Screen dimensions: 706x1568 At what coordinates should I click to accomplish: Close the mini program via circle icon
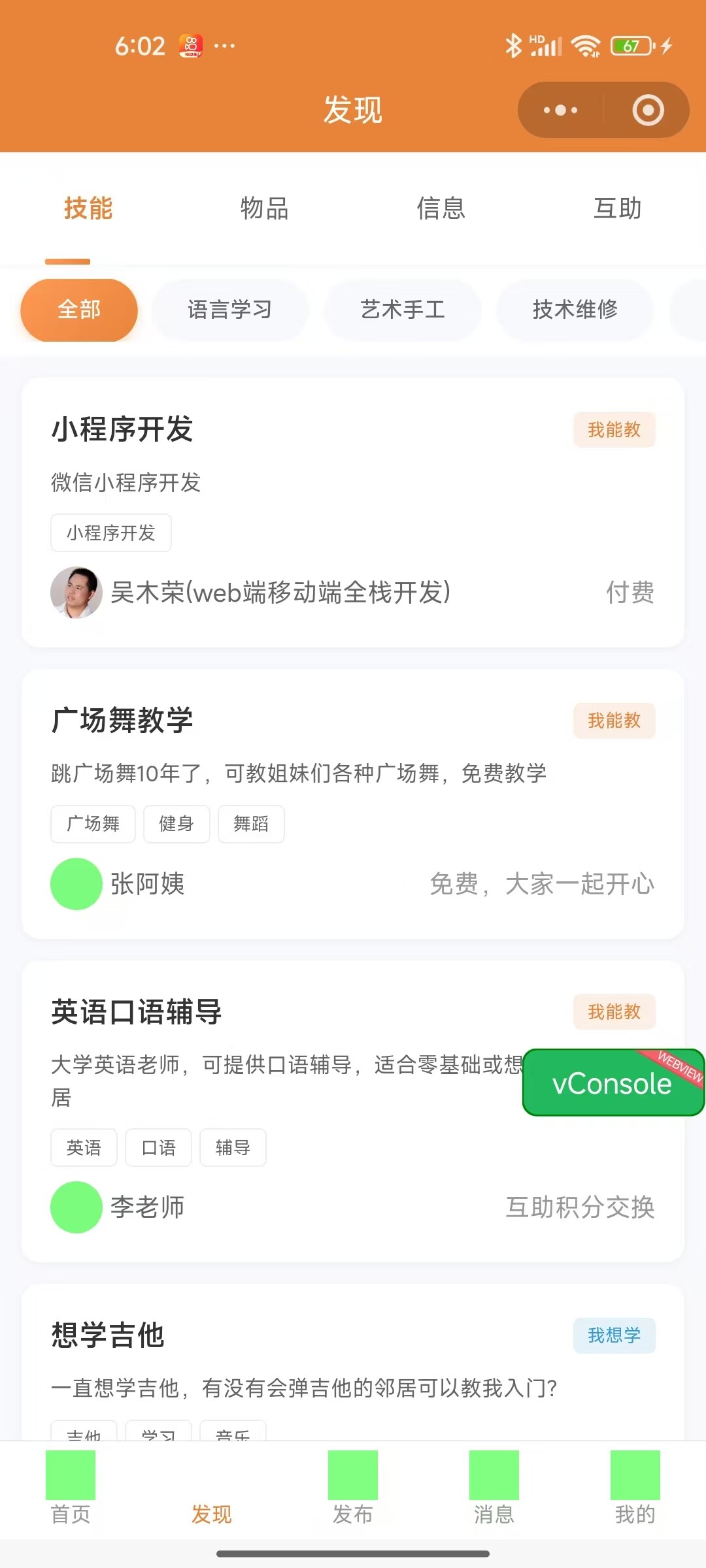[x=648, y=110]
